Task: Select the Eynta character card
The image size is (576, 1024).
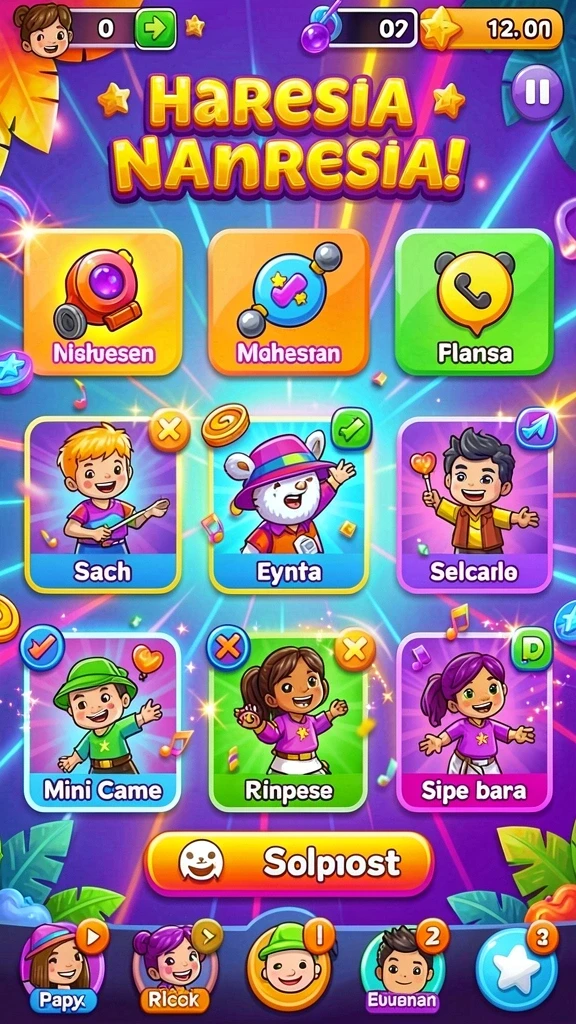Action: coord(289,505)
